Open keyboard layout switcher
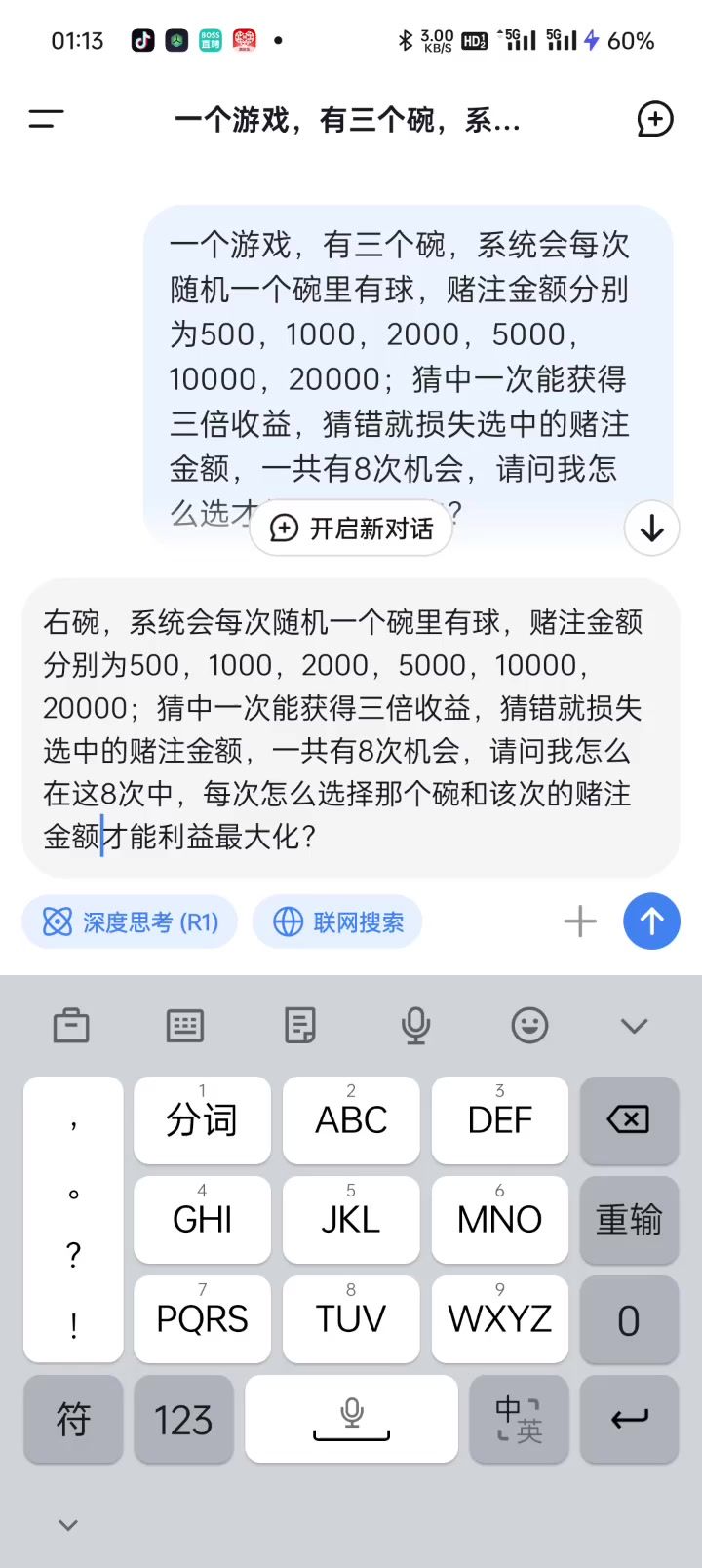This screenshot has width=702, height=1568. click(x=185, y=1025)
